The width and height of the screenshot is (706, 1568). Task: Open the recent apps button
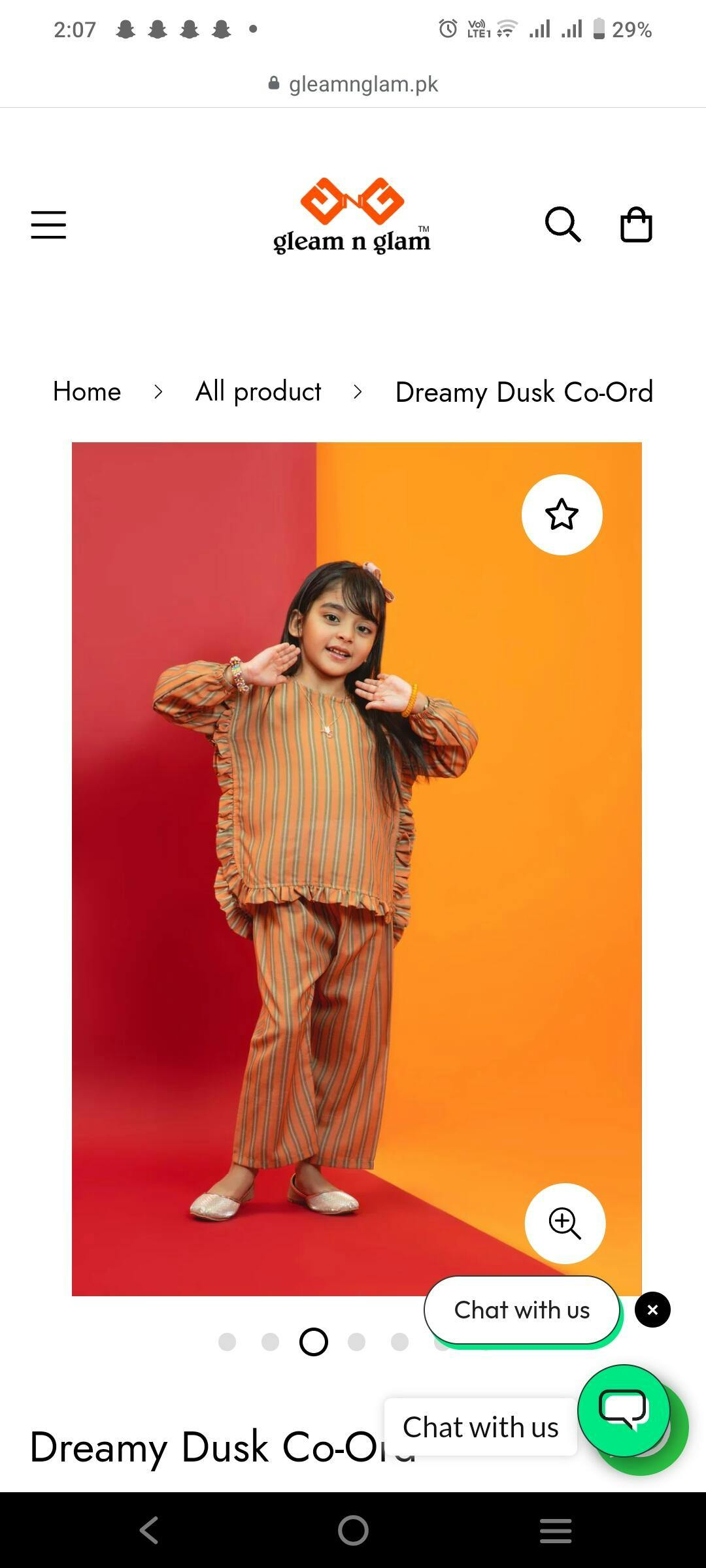point(556,1530)
